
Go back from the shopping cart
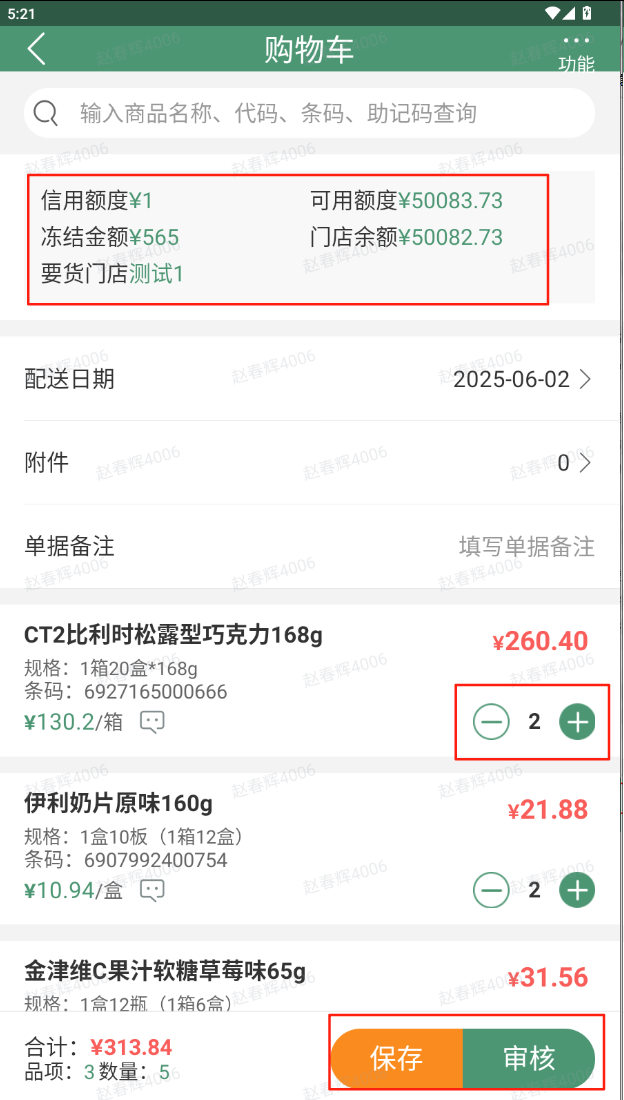pyautogui.click(x=36, y=49)
